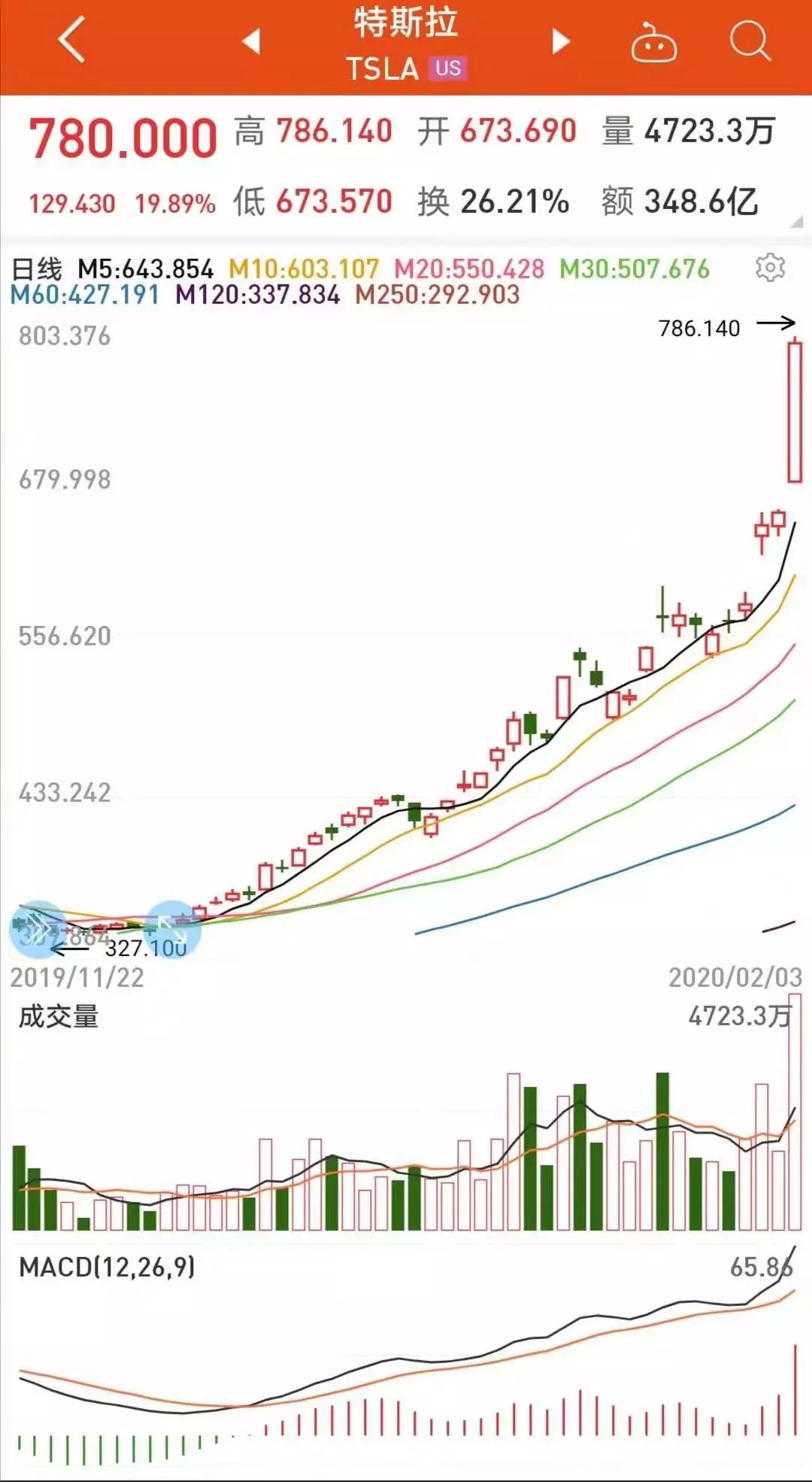This screenshot has width=812, height=1482.
Task: Open chart indicator settings gear
Action: point(770,268)
